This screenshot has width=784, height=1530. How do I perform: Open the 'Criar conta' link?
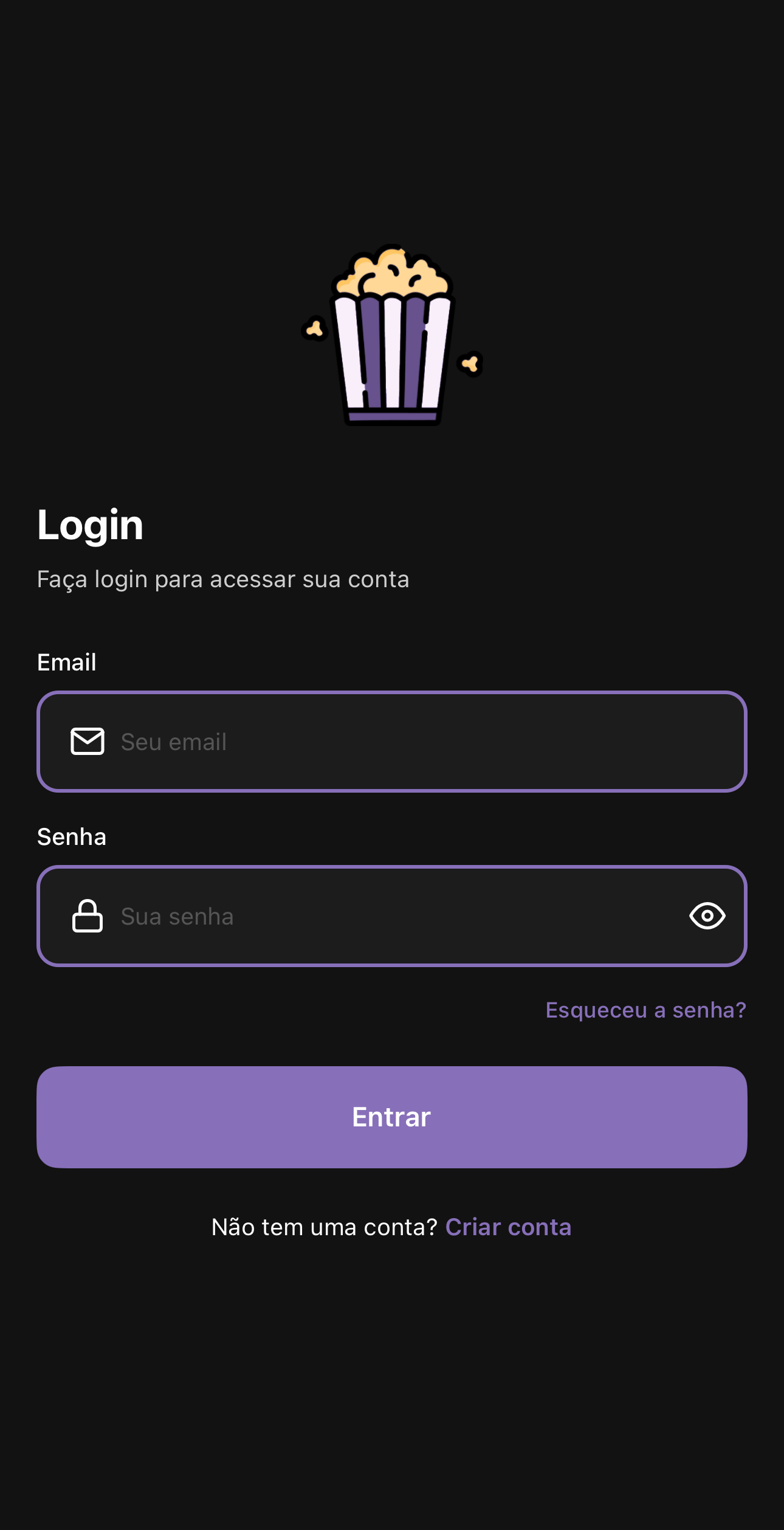pos(508,1227)
